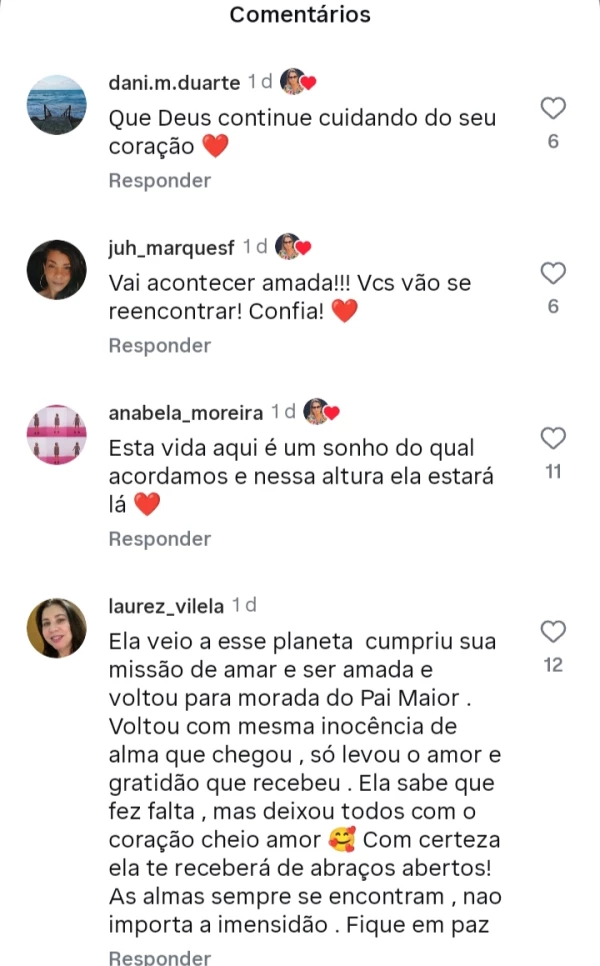This screenshot has width=600, height=966.
Task: Like juh_marquesf's comment
Action: point(553,273)
